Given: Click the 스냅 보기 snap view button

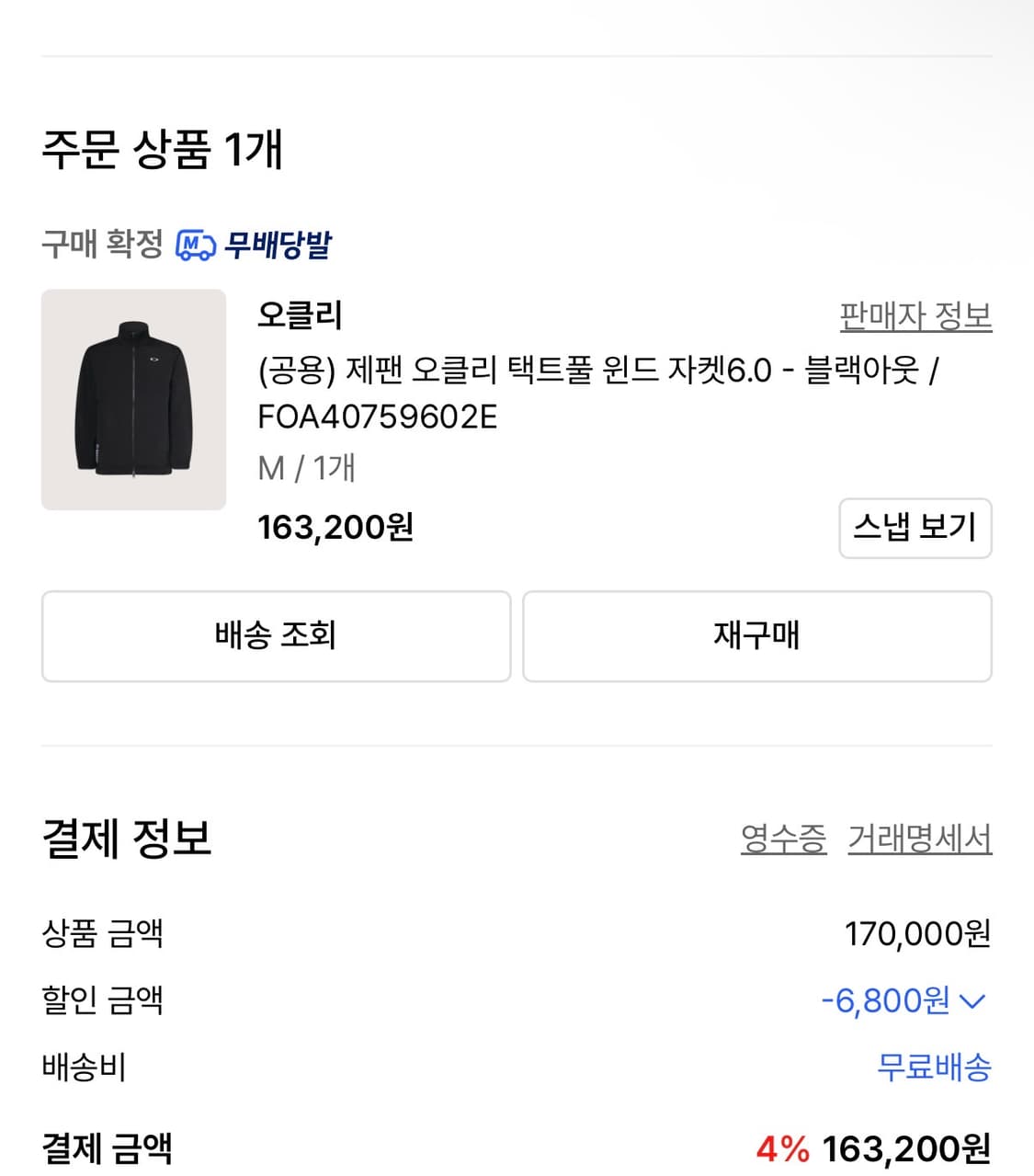Looking at the screenshot, I should (x=915, y=528).
